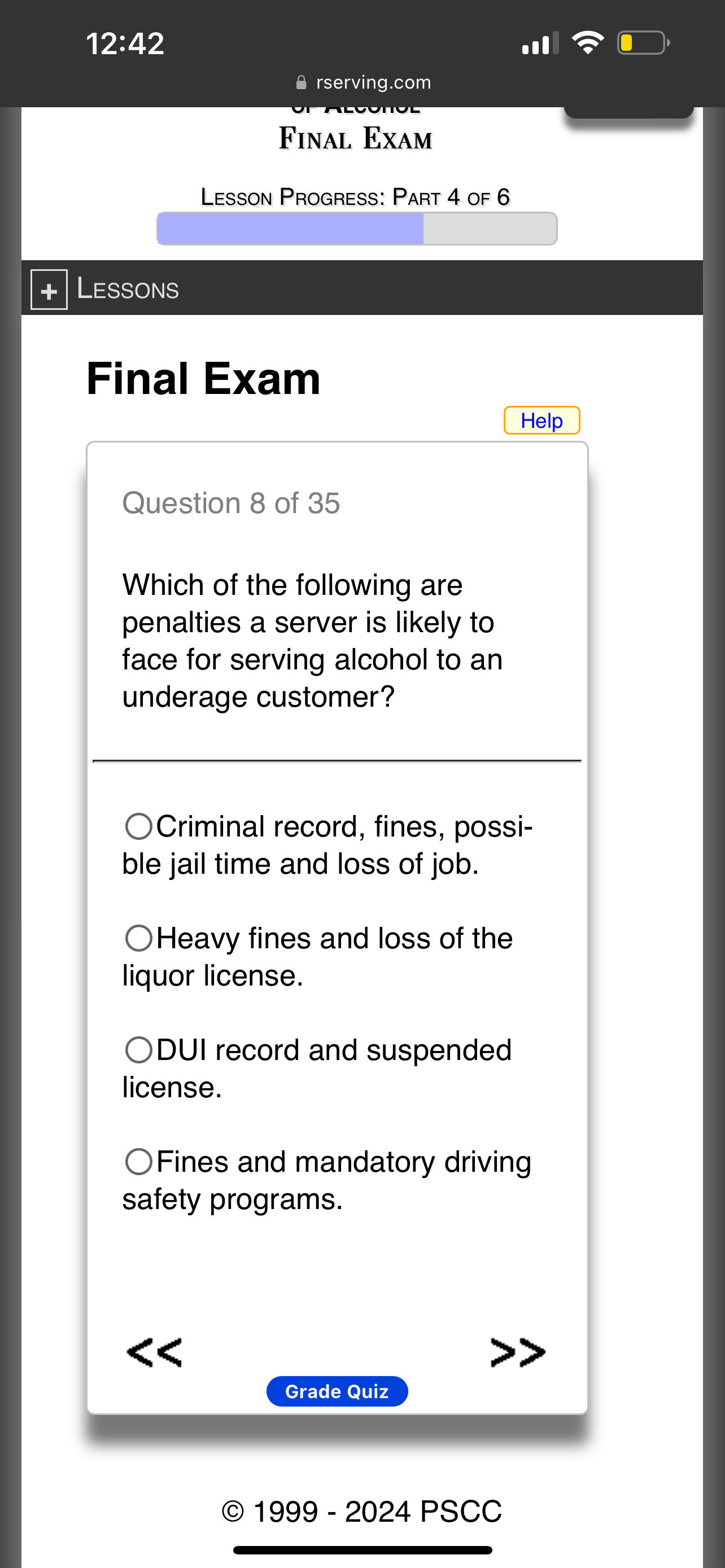Tap the clock showing 12:42
The image size is (725, 1568).
(x=125, y=41)
